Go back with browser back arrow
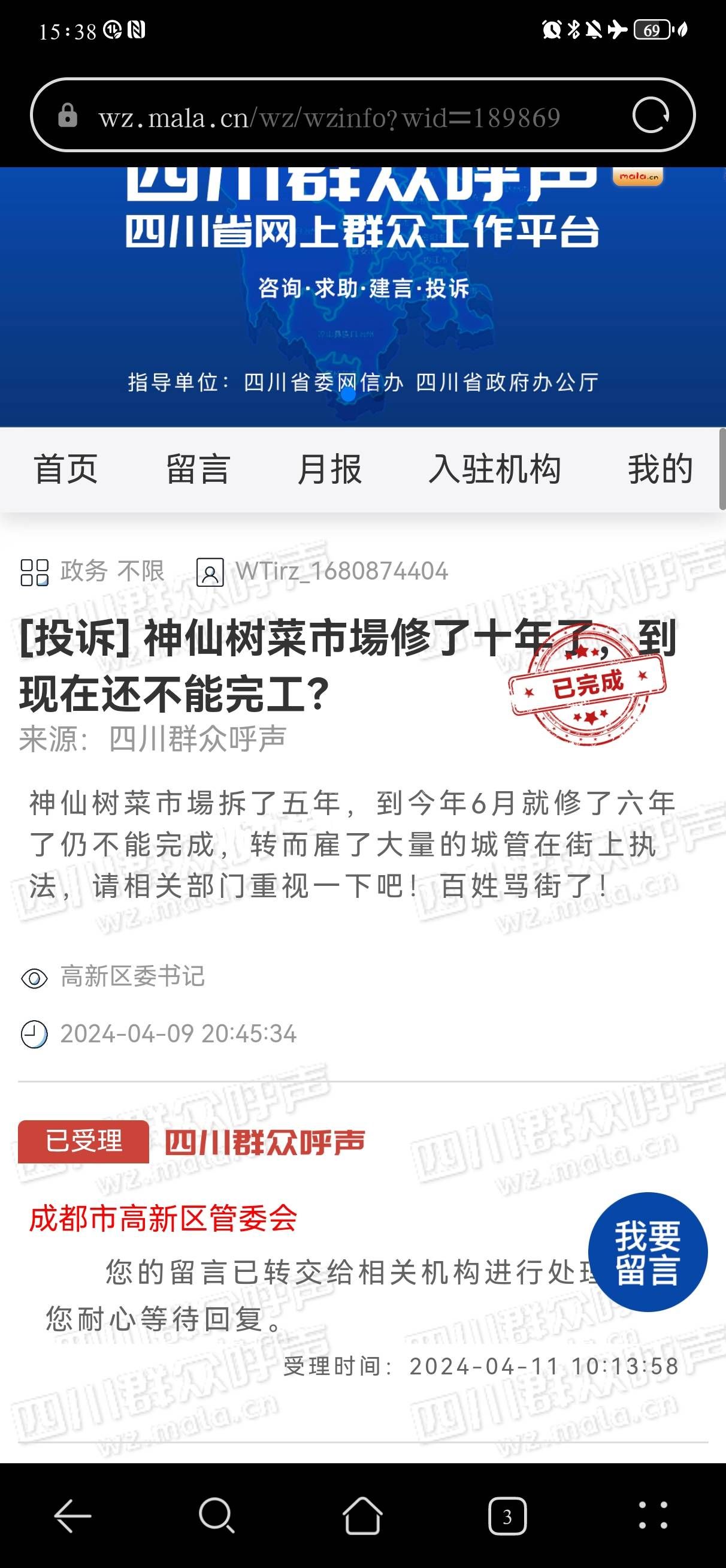726x1568 pixels. (x=72, y=1515)
